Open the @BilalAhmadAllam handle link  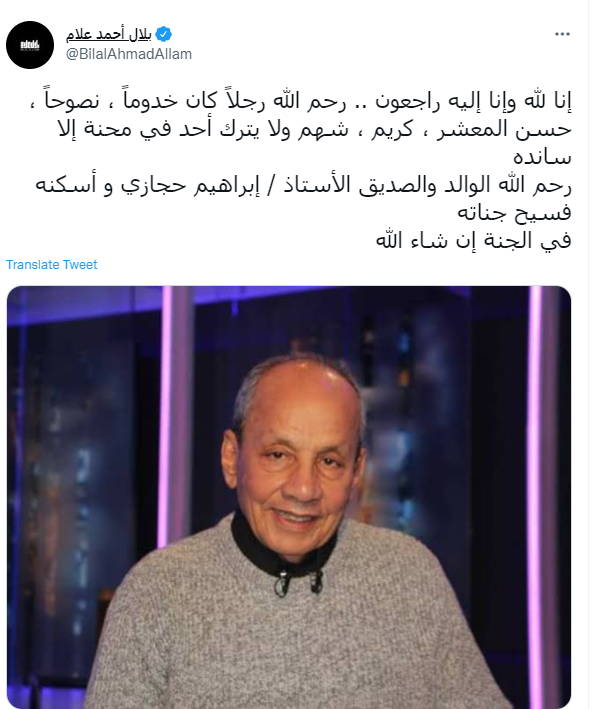128,54
